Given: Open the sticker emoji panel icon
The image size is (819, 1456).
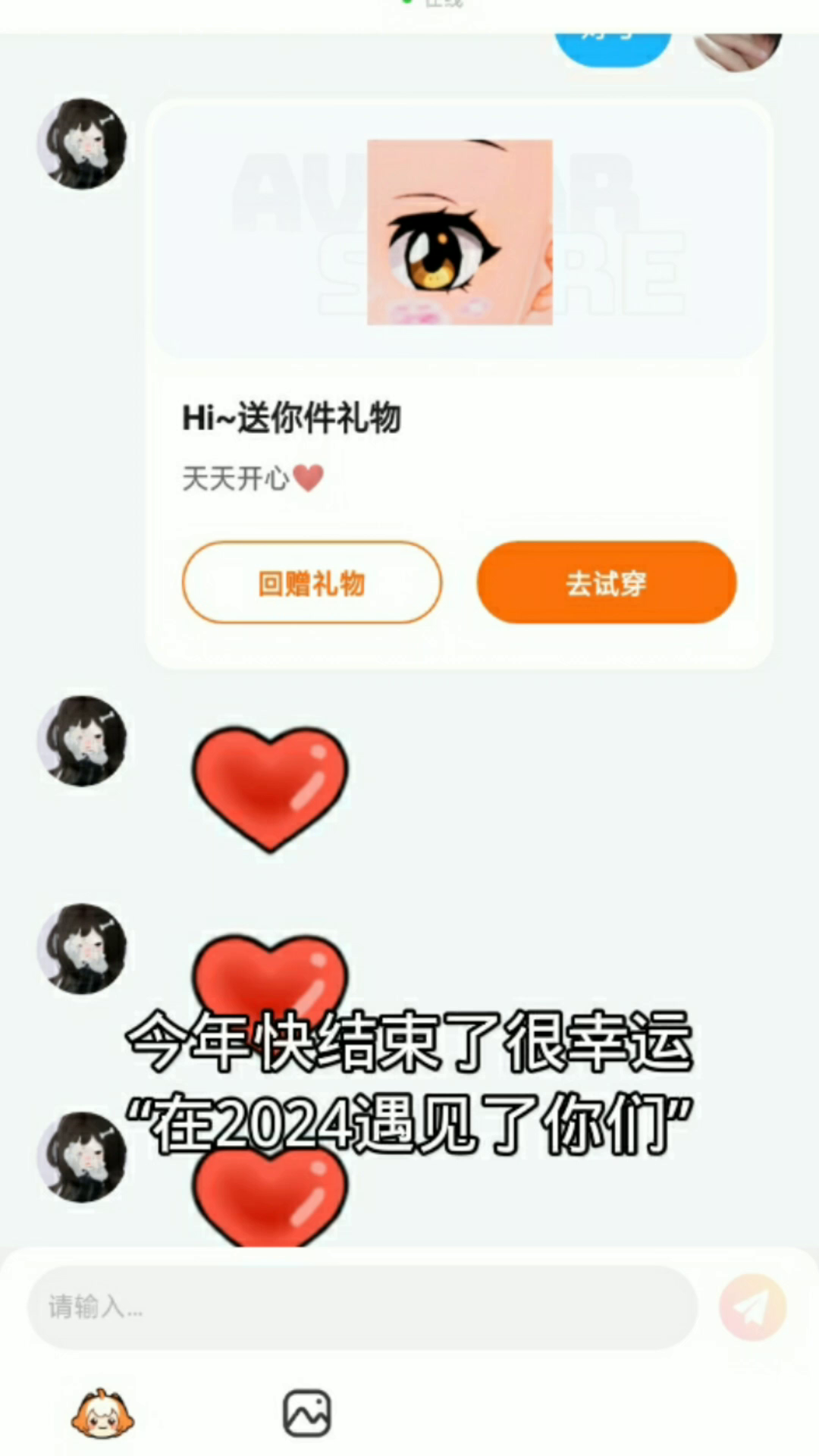Looking at the screenshot, I should 102,1414.
